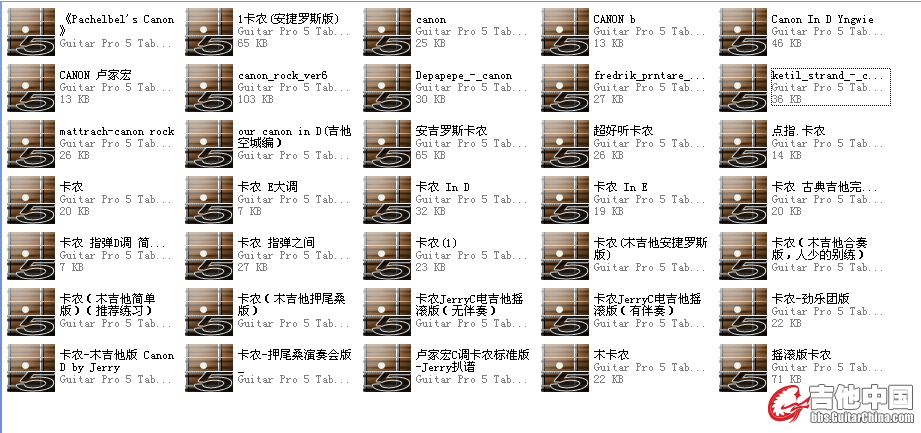Open the ketil_strand file
Viewport: 921px width, 433px height.
(x=743, y=88)
